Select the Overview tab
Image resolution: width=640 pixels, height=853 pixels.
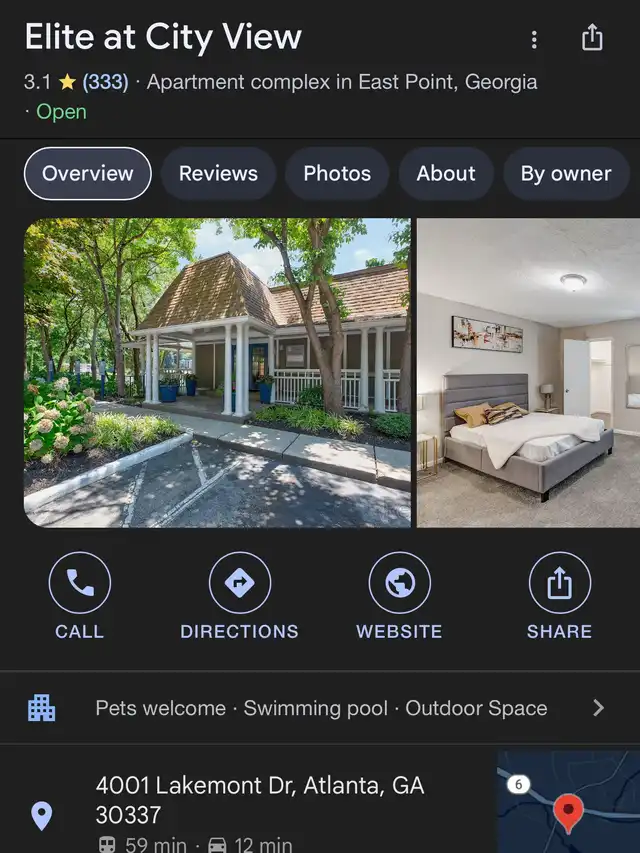pos(88,174)
